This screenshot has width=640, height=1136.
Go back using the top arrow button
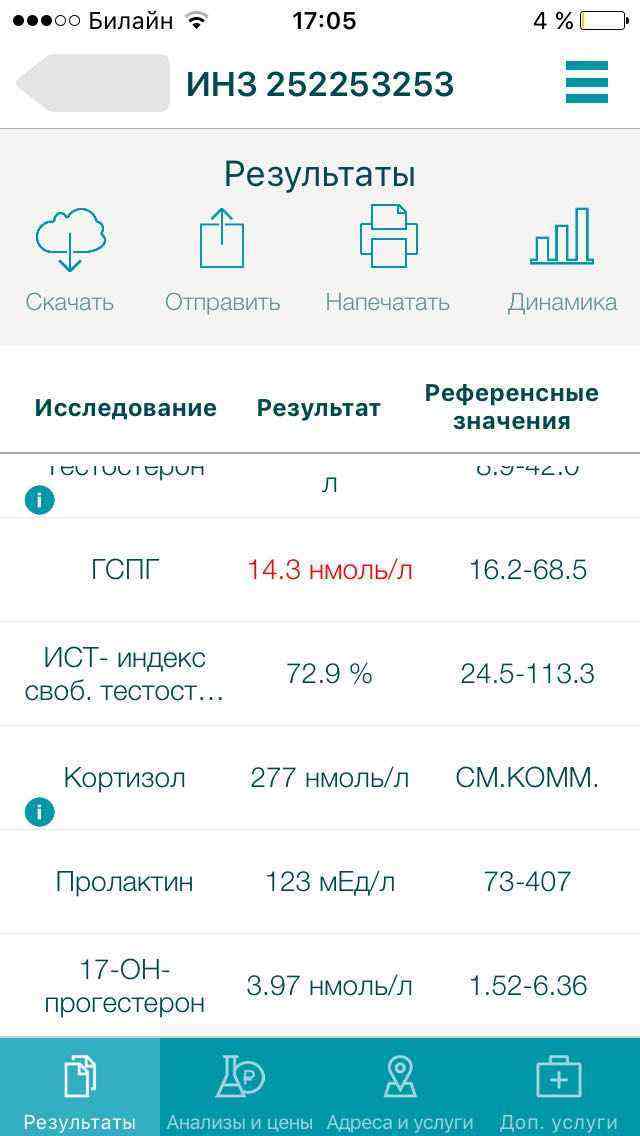point(92,83)
